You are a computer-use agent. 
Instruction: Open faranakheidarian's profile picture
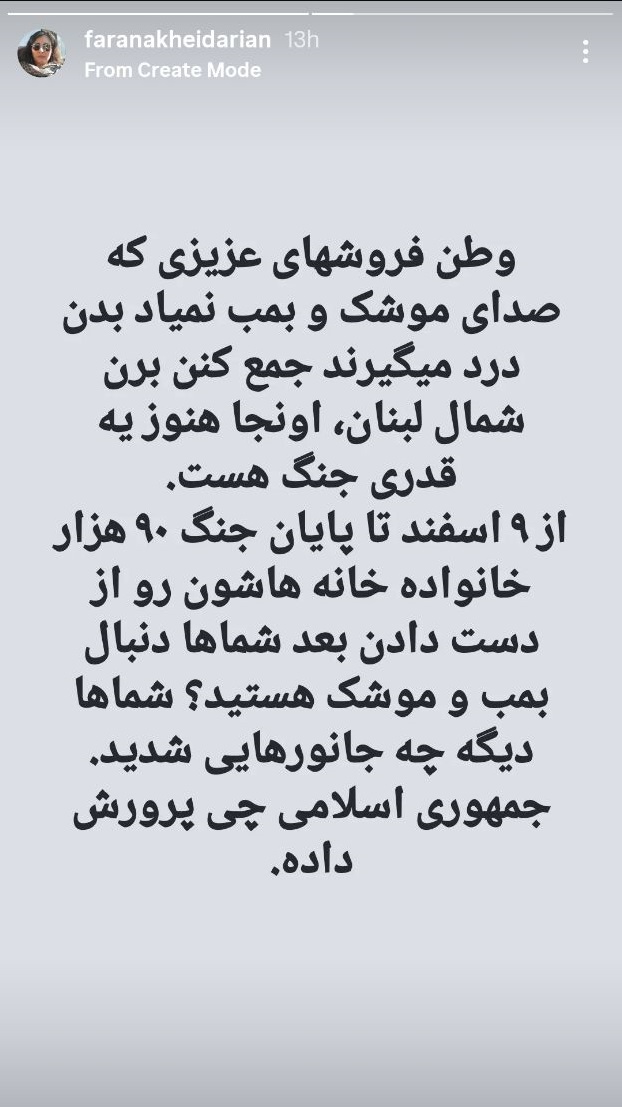(x=41, y=53)
